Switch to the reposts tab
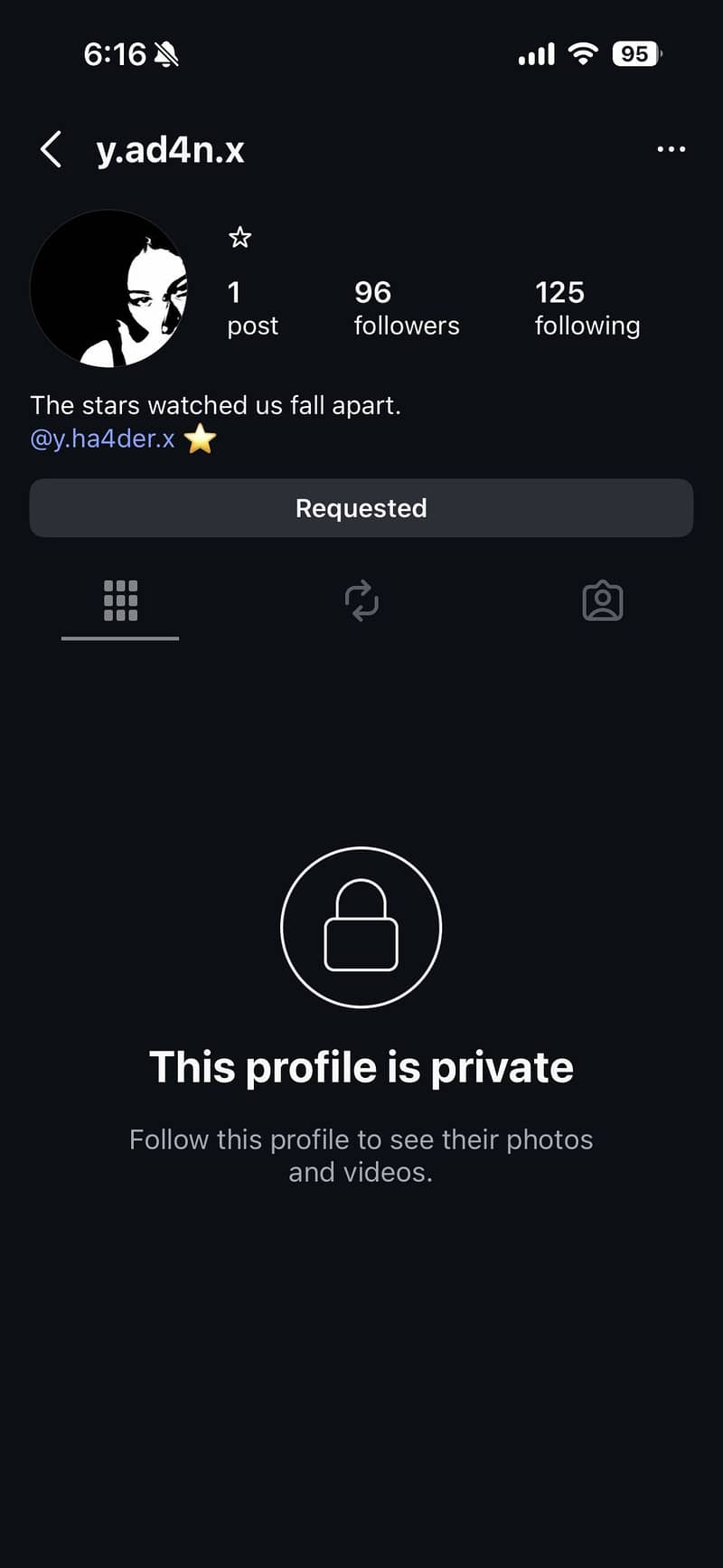 (361, 601)
